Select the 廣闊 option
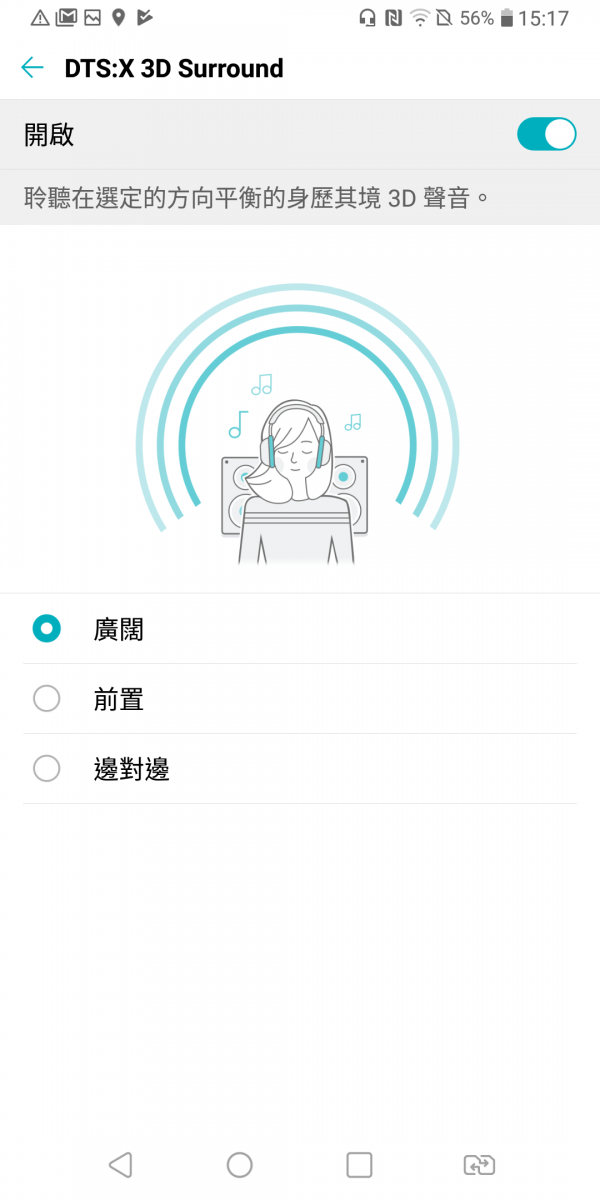Screen dimensions: 600x1200 [300, 629]
